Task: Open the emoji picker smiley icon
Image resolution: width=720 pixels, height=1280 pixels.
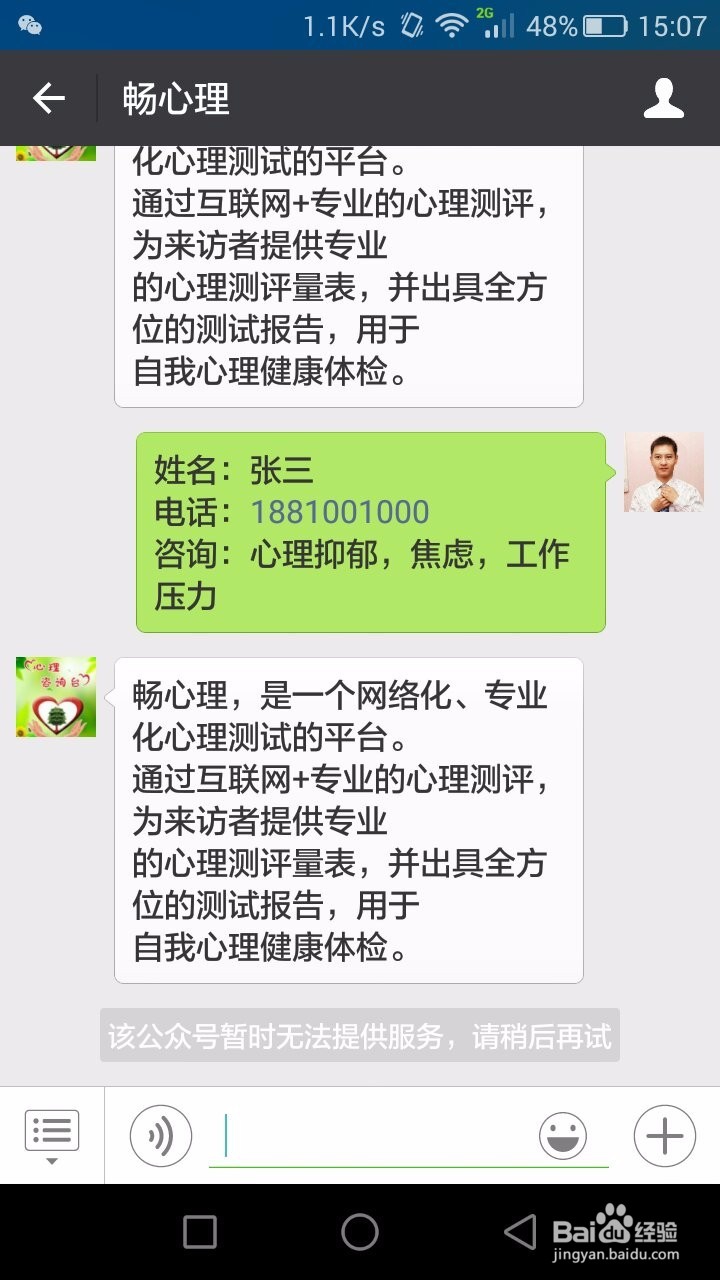Action: tap(563, 1136)
